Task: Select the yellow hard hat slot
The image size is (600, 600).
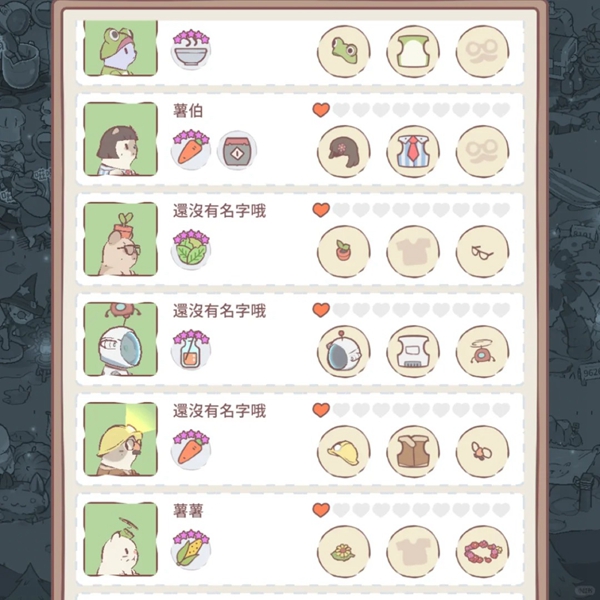Action: pyautogui.click(x=343, y=452)
